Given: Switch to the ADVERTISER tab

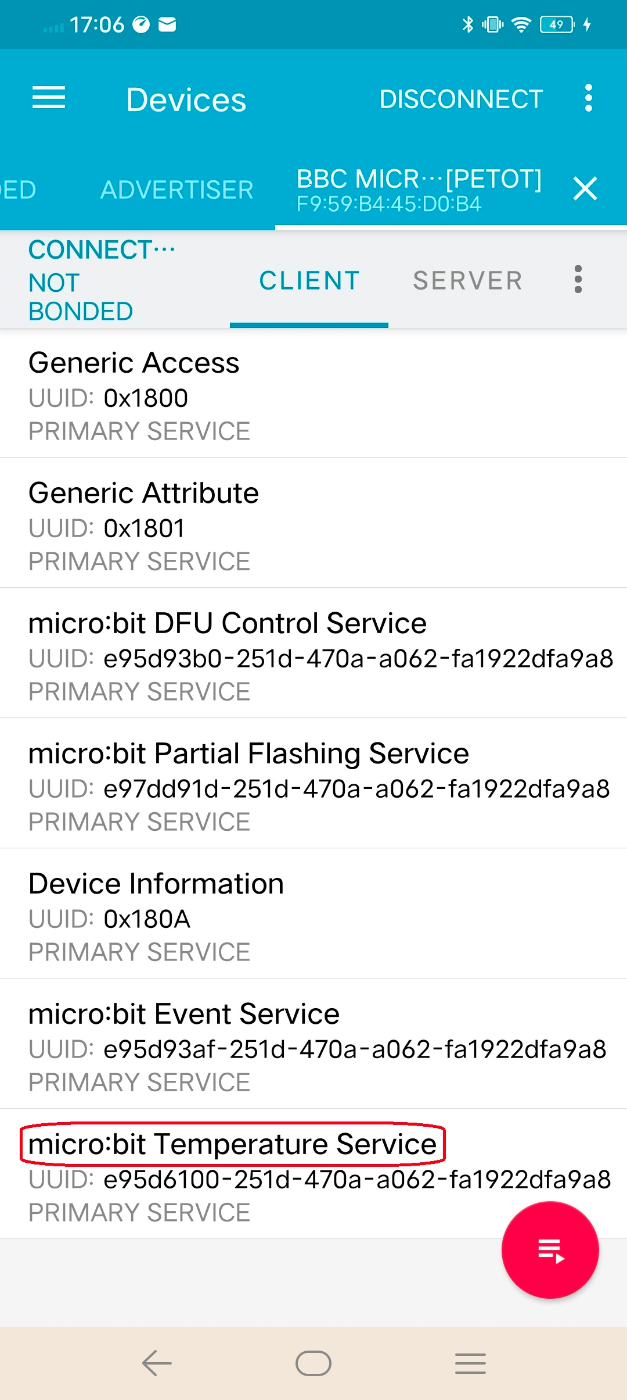Looking at the screenshot, I should 177,190.
